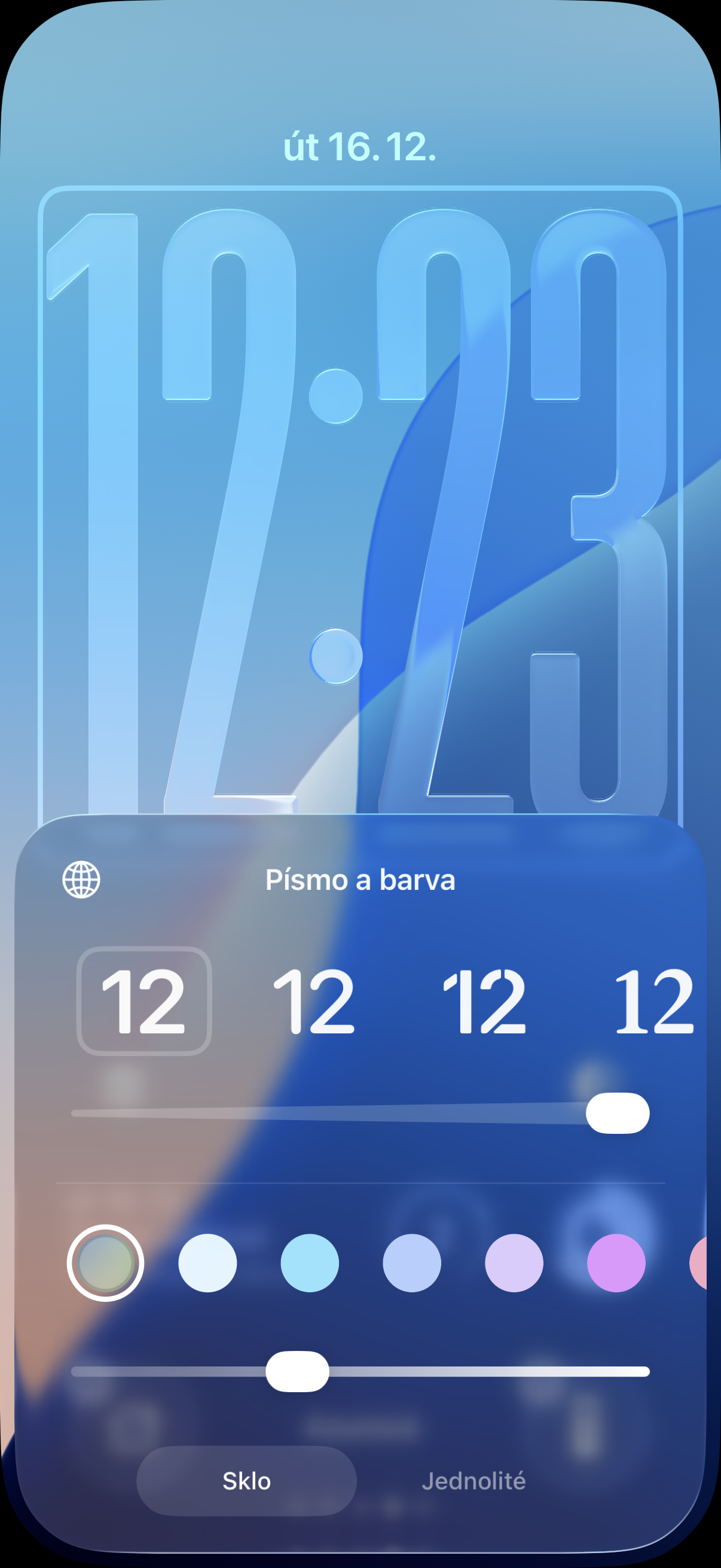
Task: Select the currently outlined automatic color swatch
Action: tap(105, 1263)
